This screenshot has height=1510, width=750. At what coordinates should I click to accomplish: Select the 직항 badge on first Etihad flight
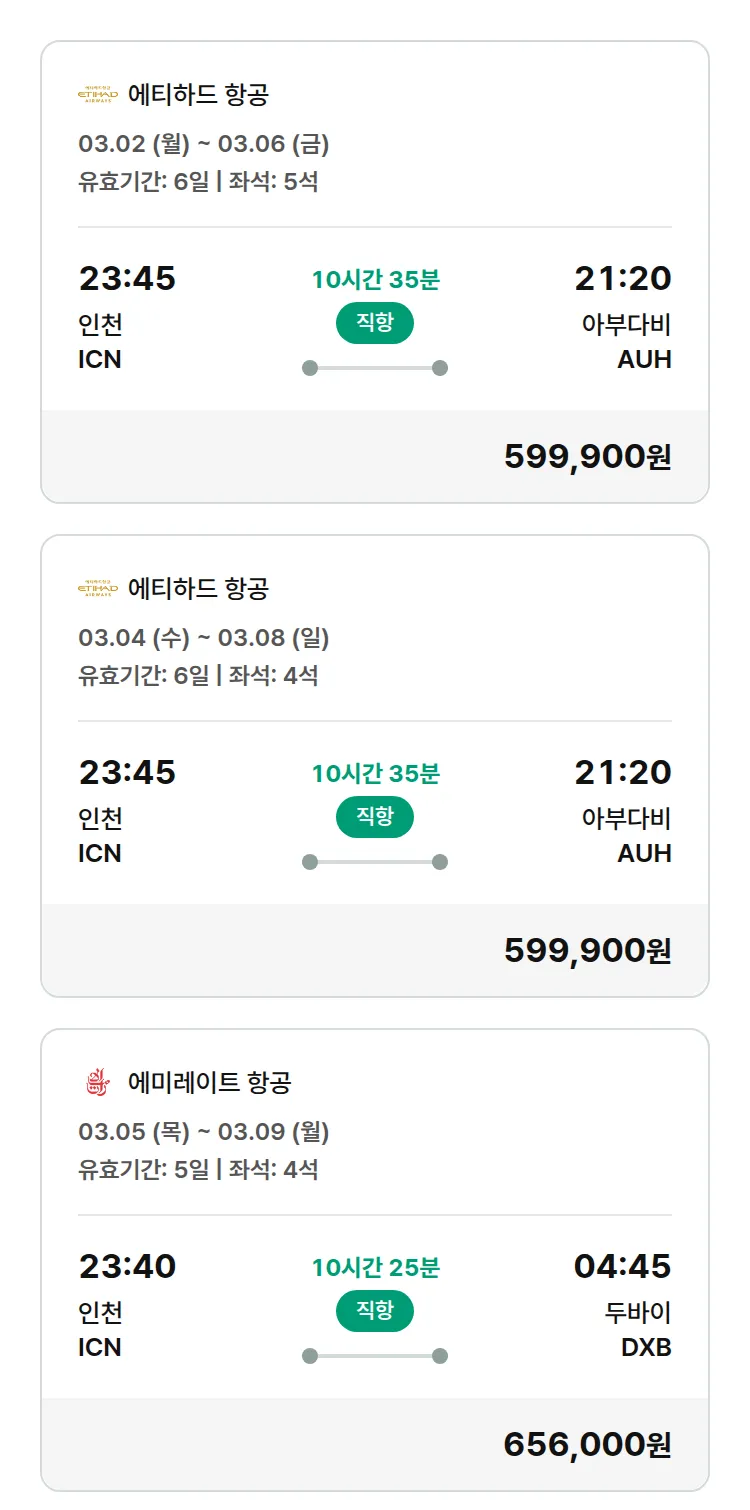375,324
